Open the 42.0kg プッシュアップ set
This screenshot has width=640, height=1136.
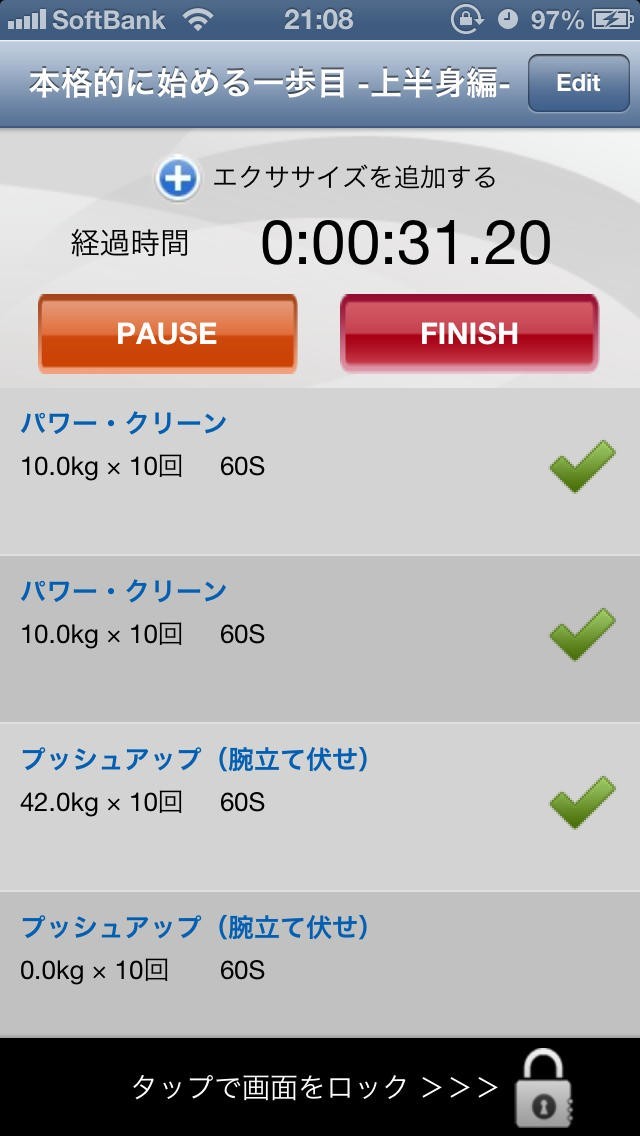click(280, 804)
